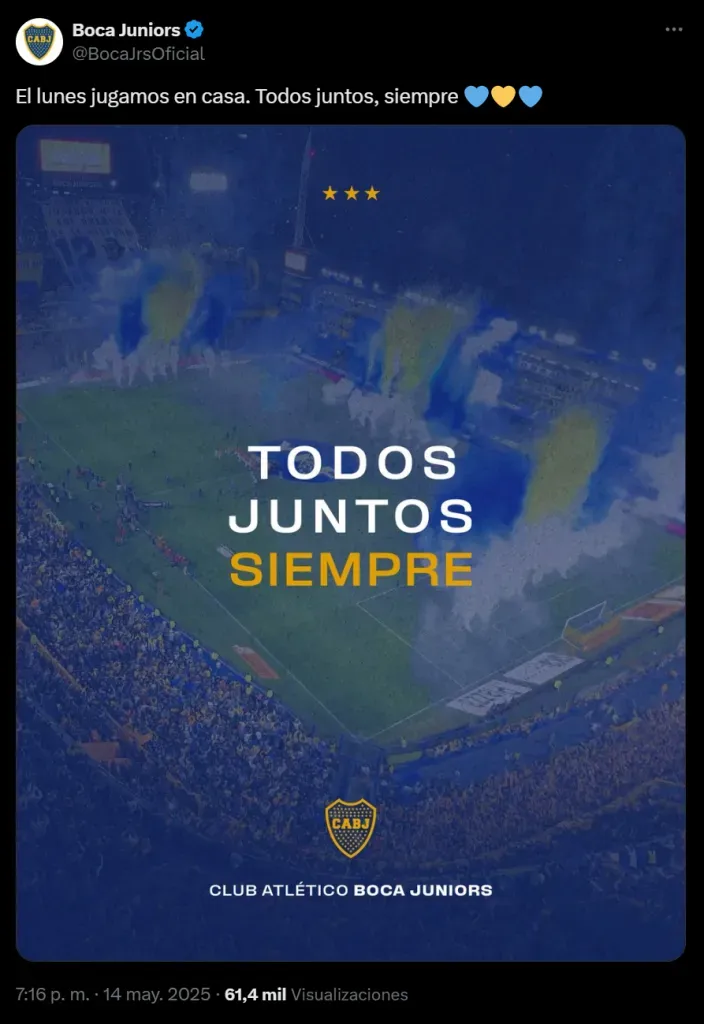Open the tweet timestamp 7:16 p. m.
The height and width of the screenshot is (1024, 704).
click(x=52, y=994)
